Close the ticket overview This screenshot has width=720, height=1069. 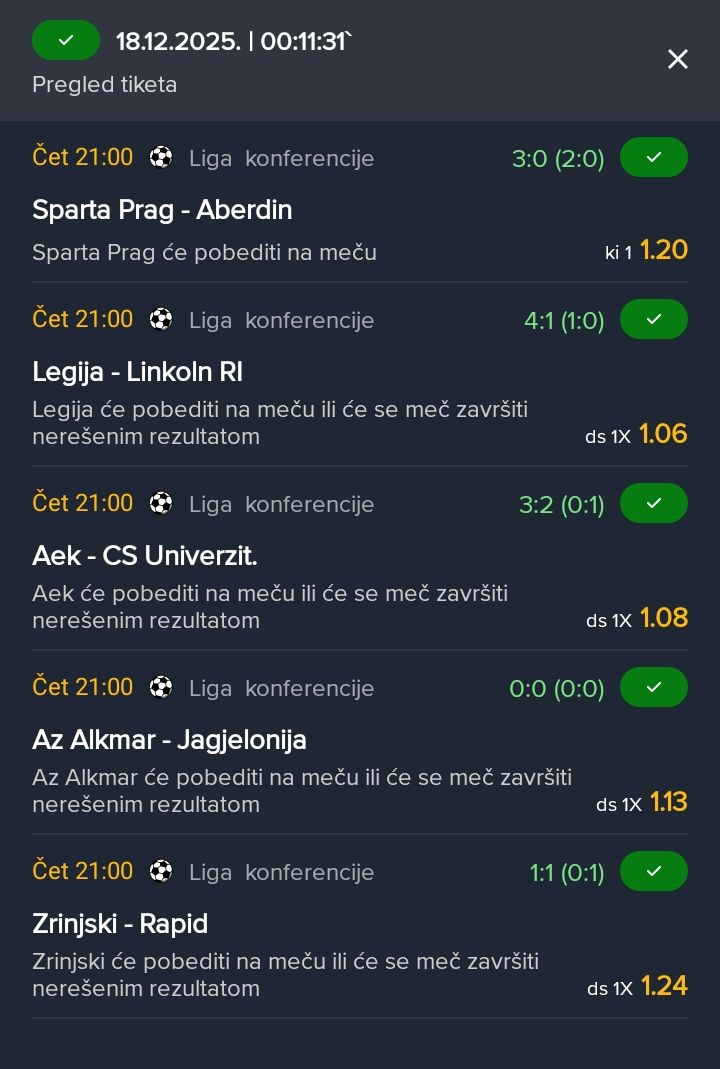tap(678, 60)
